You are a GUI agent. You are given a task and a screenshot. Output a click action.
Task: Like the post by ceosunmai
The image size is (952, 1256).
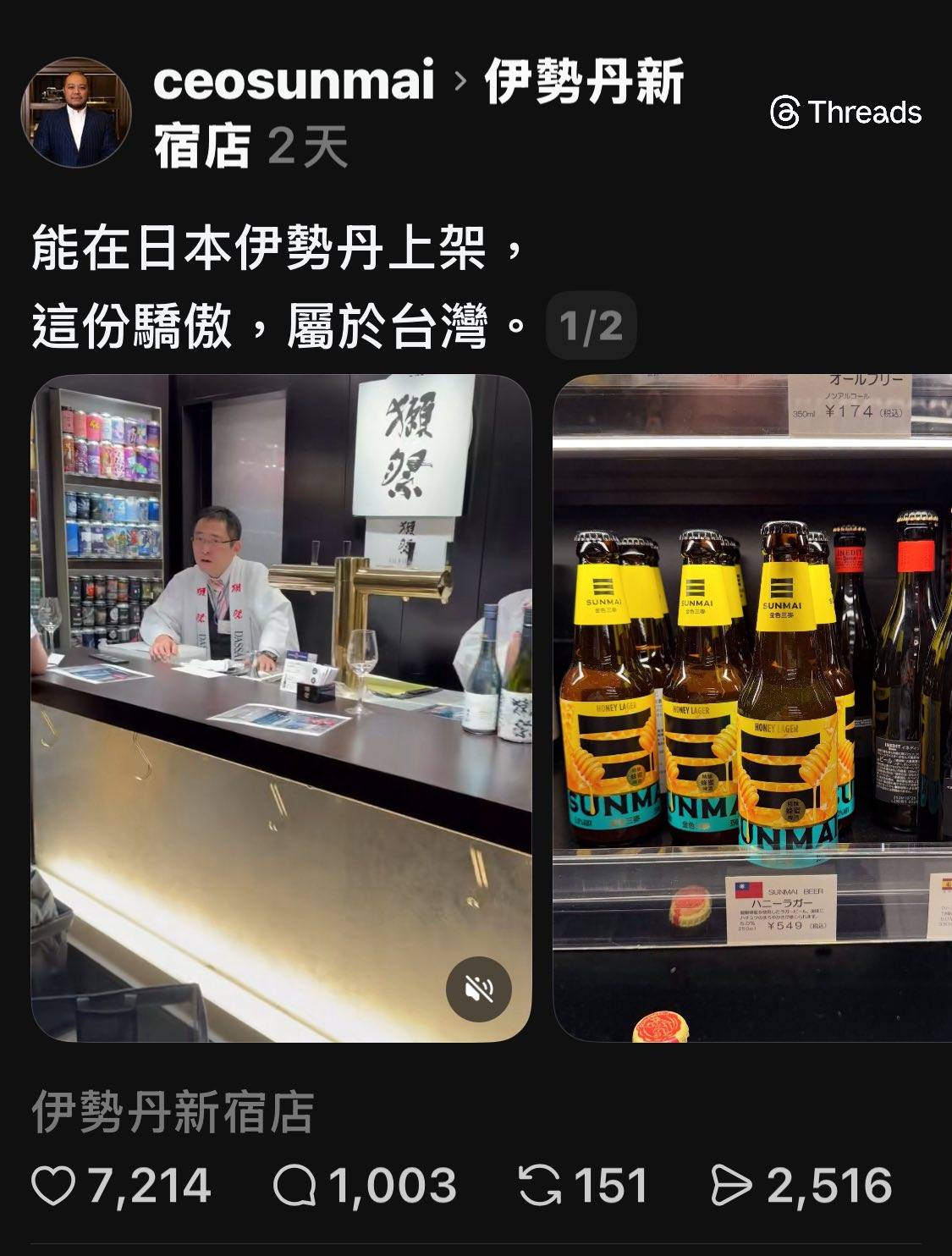(53, 1186)
